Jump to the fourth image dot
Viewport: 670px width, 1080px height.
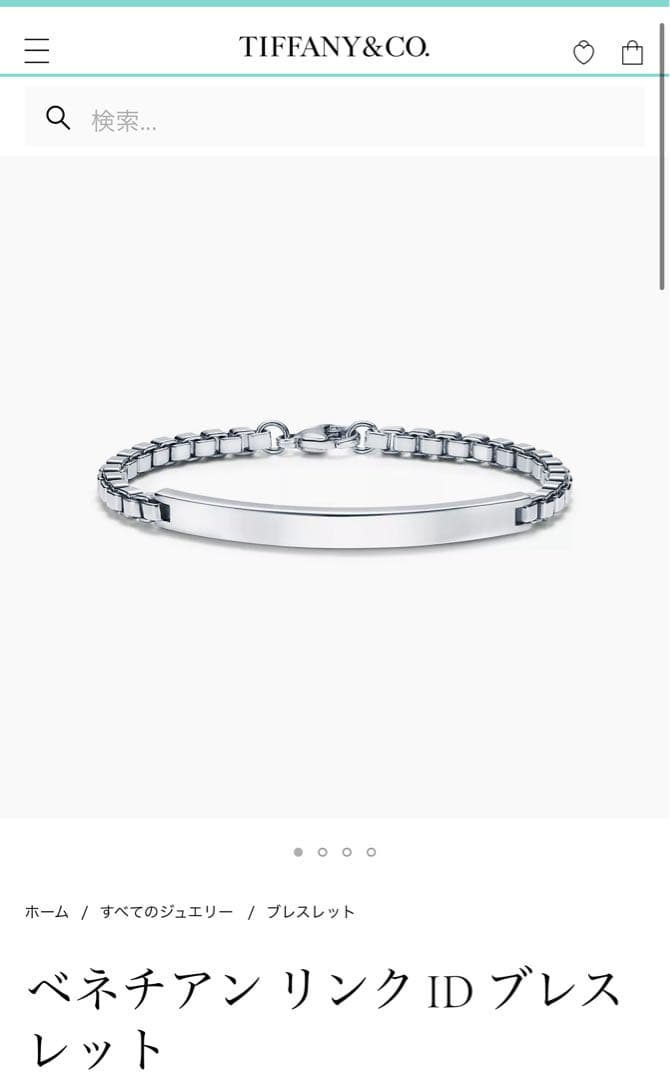[371, 852]
